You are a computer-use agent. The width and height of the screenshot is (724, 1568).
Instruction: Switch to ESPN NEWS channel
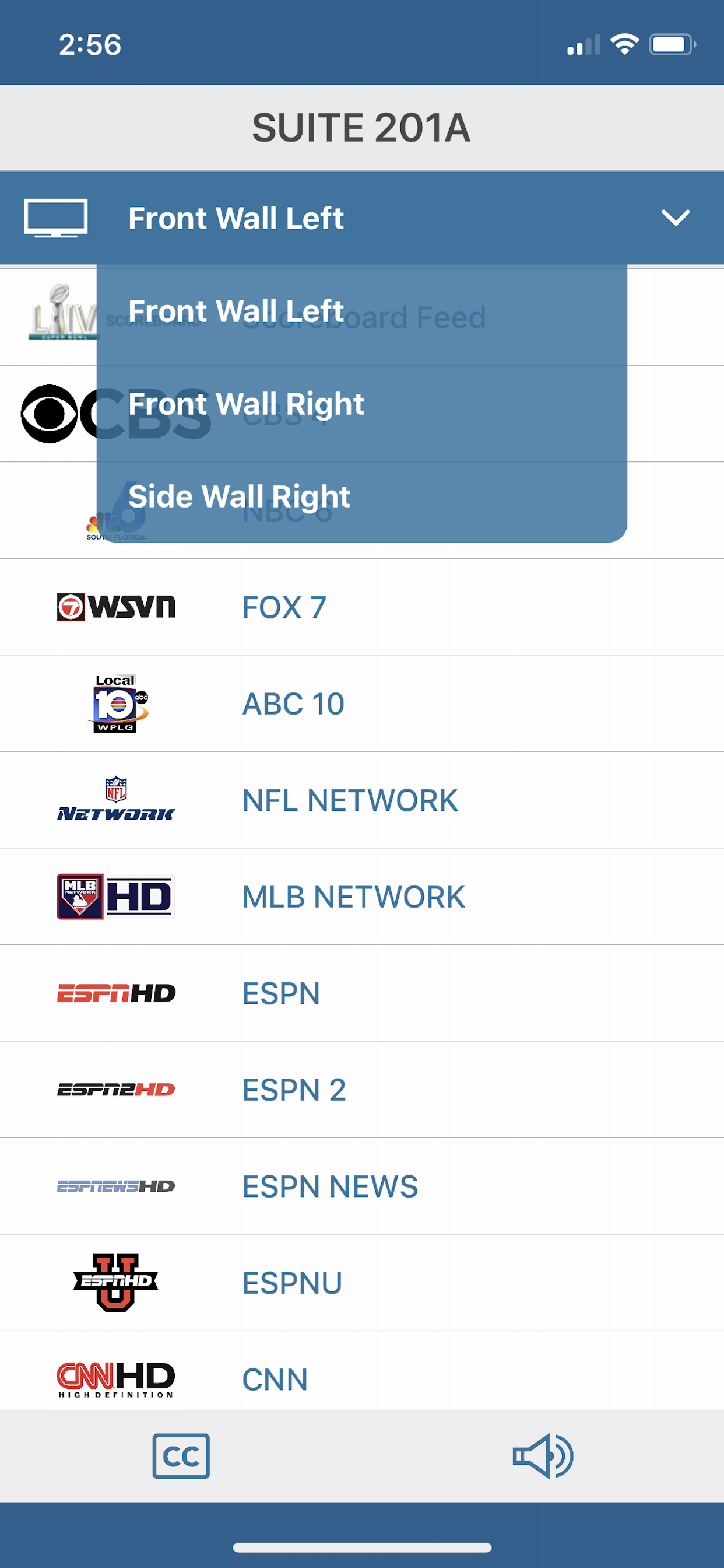(362, 1186)
